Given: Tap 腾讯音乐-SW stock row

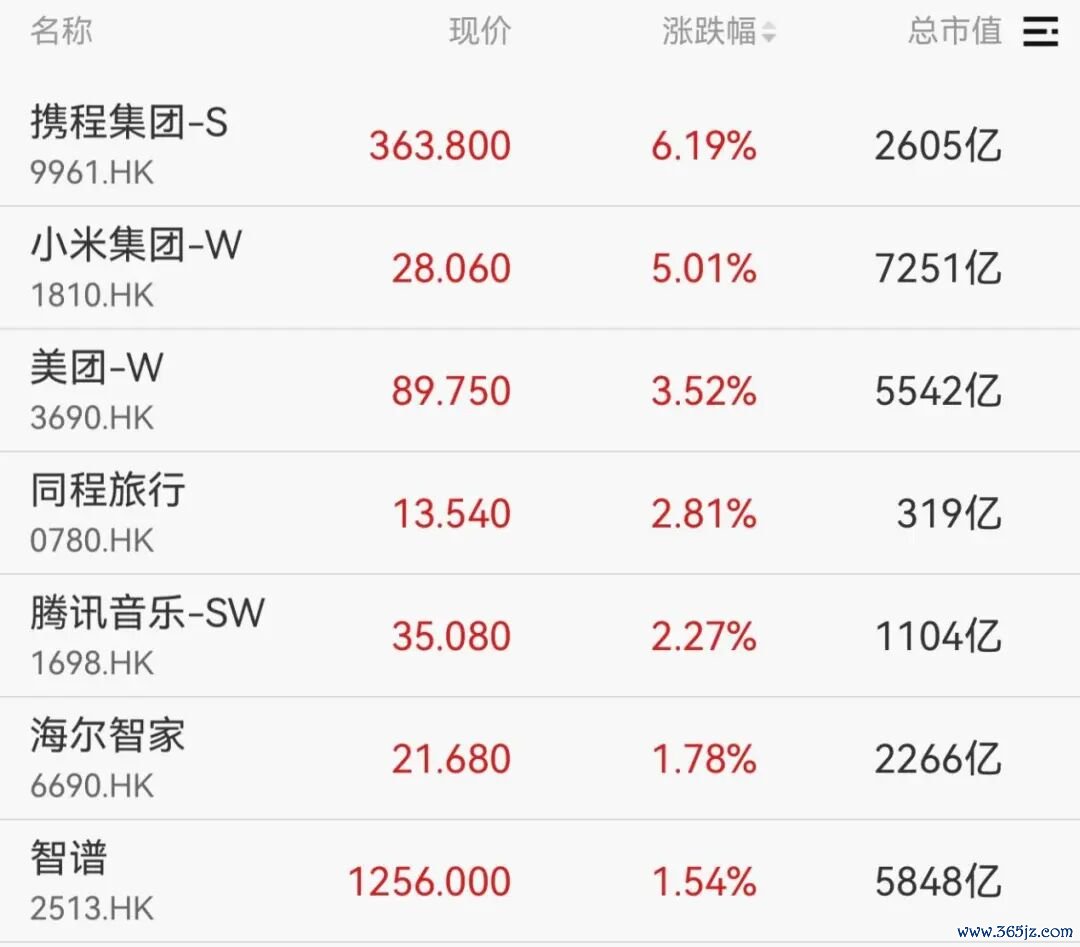Looking at the screenshot, I should [x=540, y=636].
